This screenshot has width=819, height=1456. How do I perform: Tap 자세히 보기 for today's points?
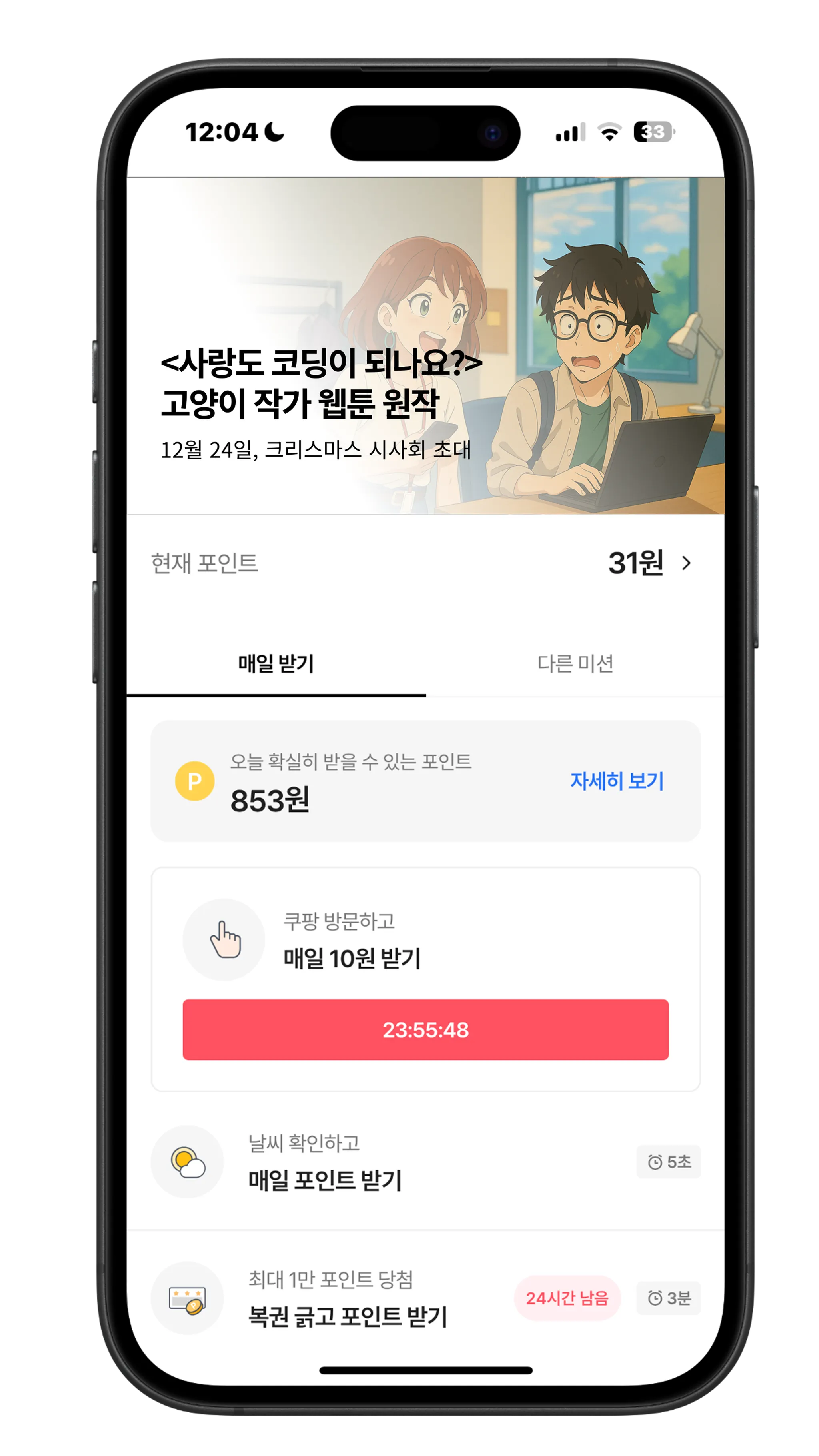pyautogui.click(x=617, y=781)
